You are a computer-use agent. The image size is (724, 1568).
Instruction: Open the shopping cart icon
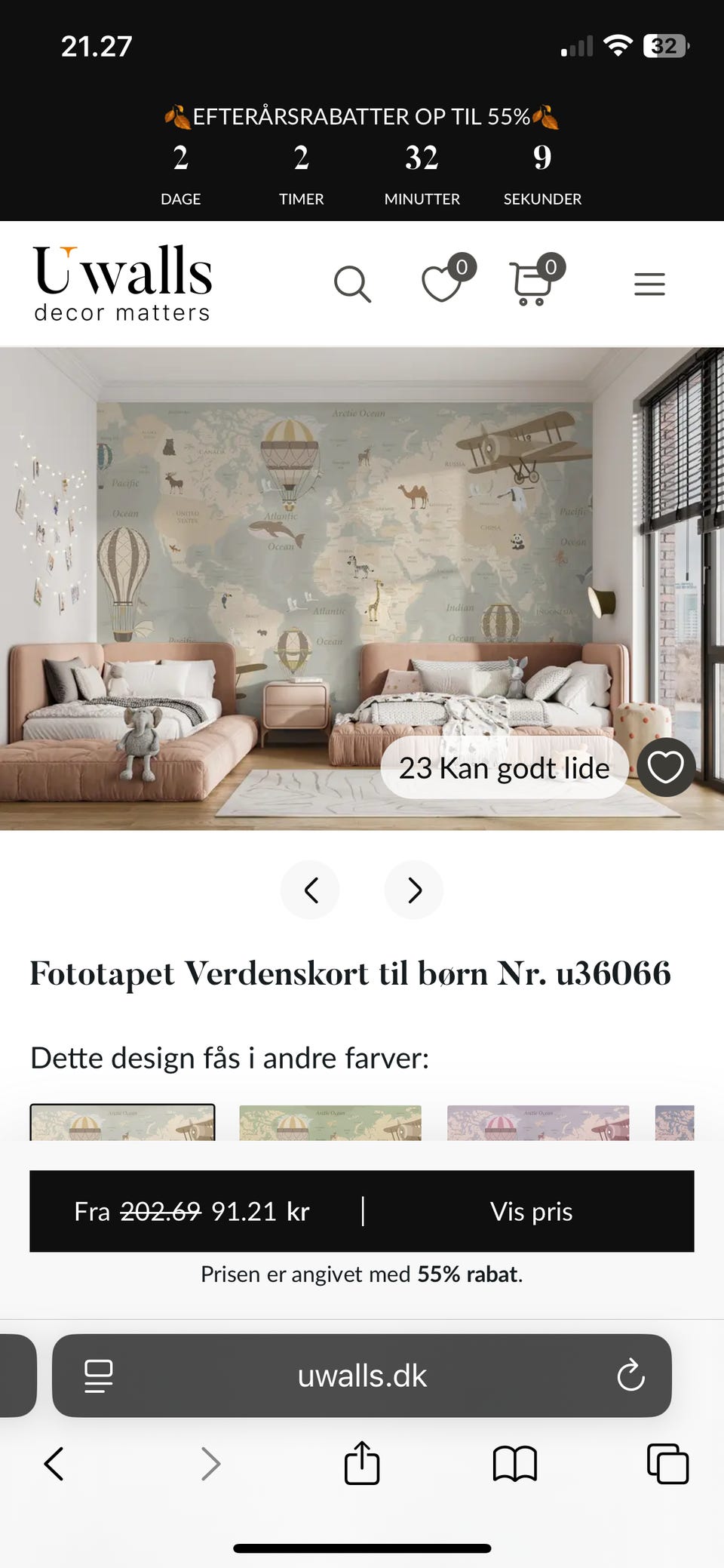click(x=531, y=284)
